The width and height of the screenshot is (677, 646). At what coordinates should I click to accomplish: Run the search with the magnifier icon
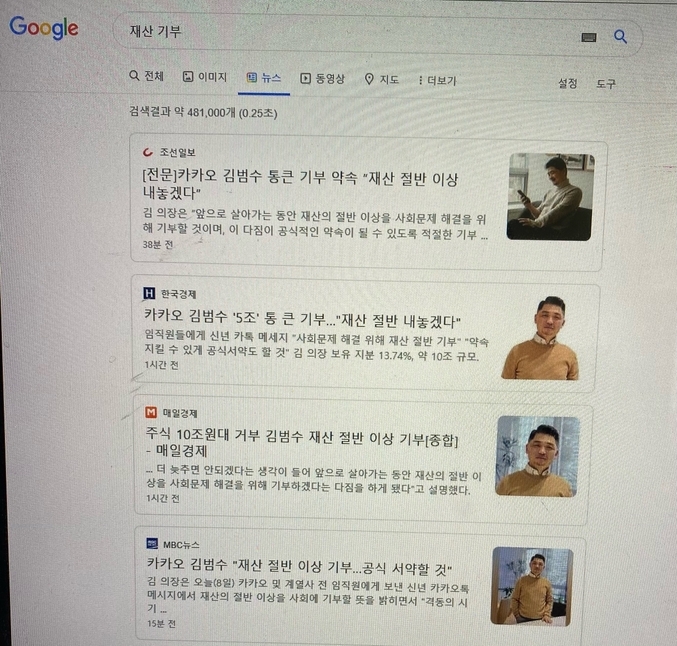pos(621,37)
